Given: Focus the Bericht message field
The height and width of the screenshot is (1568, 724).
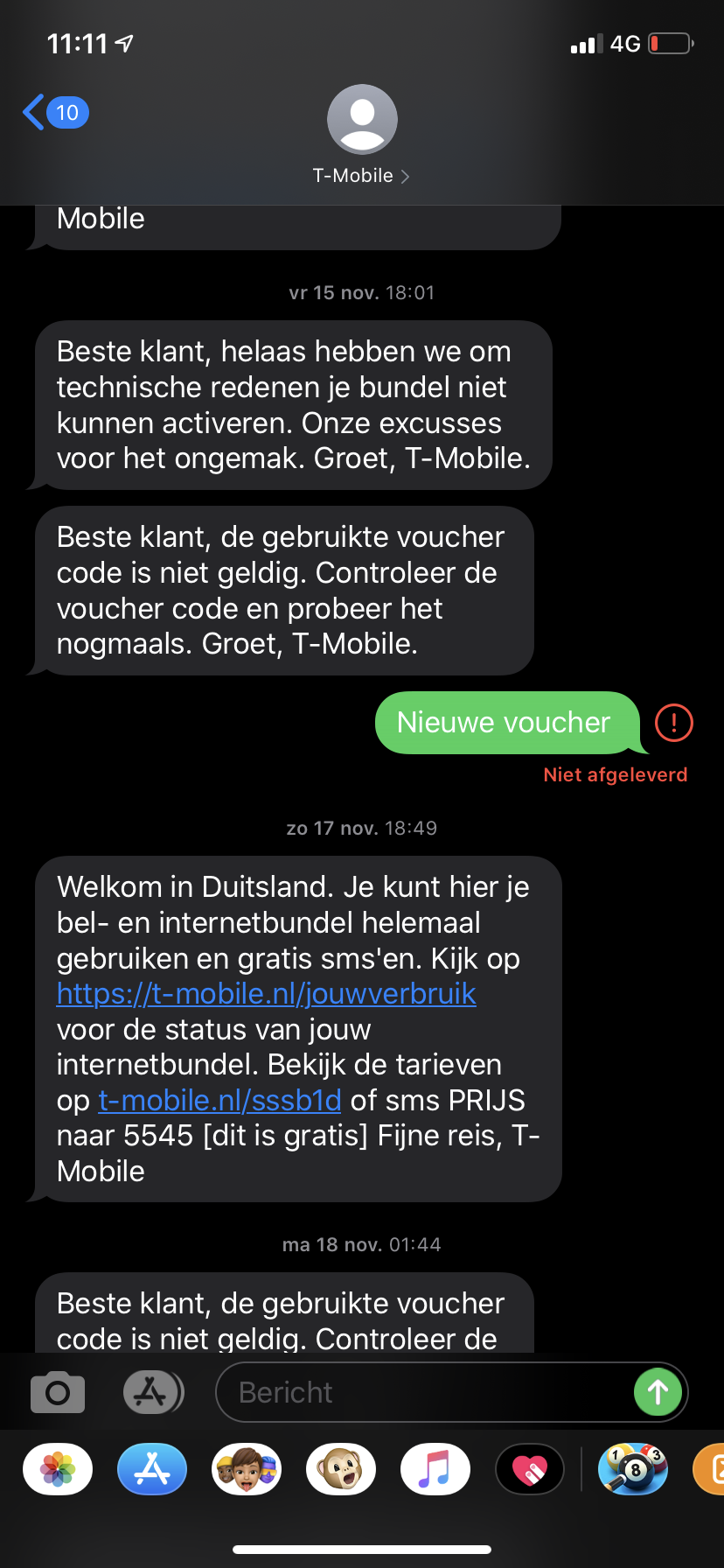Looking at the screenshot, I should pyautogui.click(x=420, y=1392).
